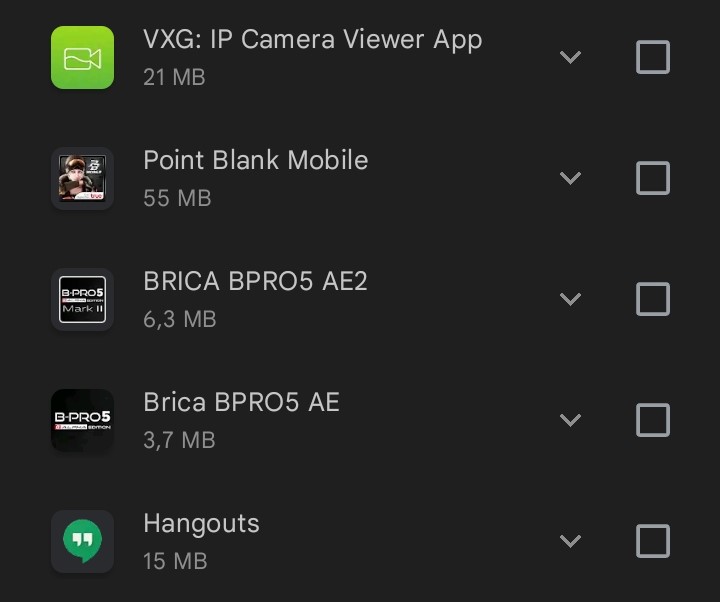Tick the Point Blank Mobile checkbox
The width and height of the screenshot is (720, 602).
(x=653, y=179)
